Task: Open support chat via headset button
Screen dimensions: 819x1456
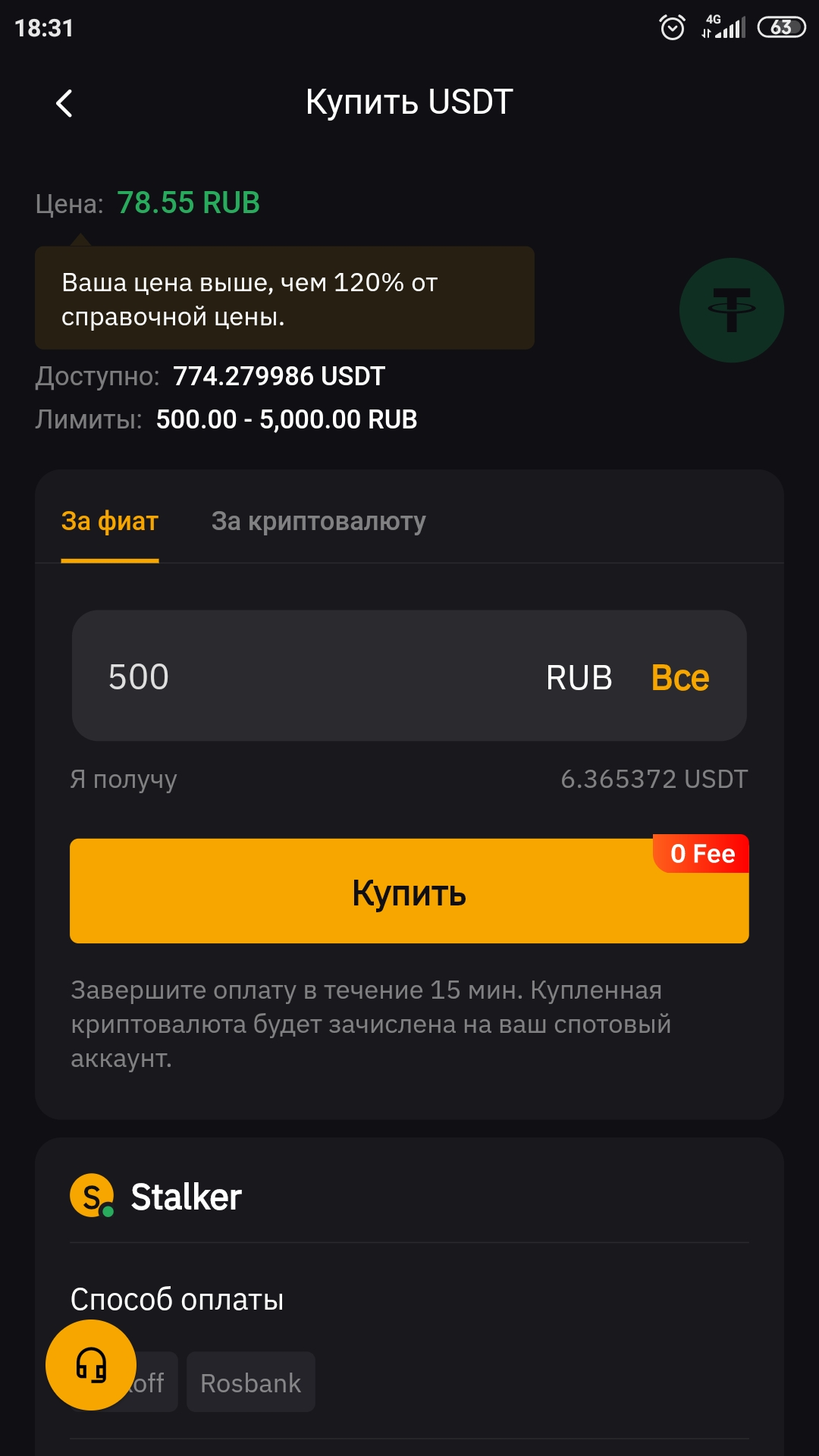Action: [91, 1365]
